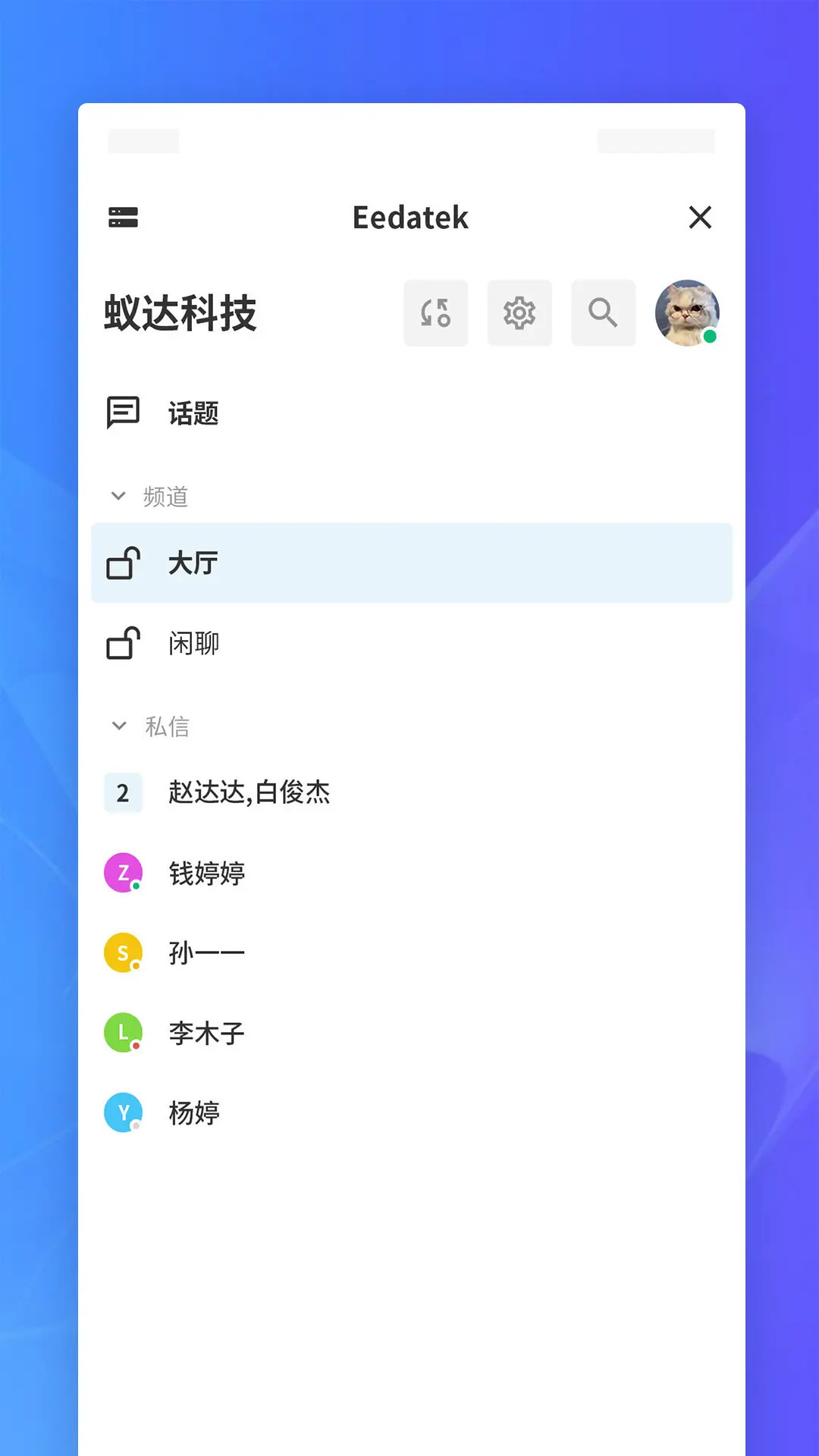819x1456 pixels.
Task: Click the lock icon beside 闲聊 channel
Action: click(x=124, y=643)
